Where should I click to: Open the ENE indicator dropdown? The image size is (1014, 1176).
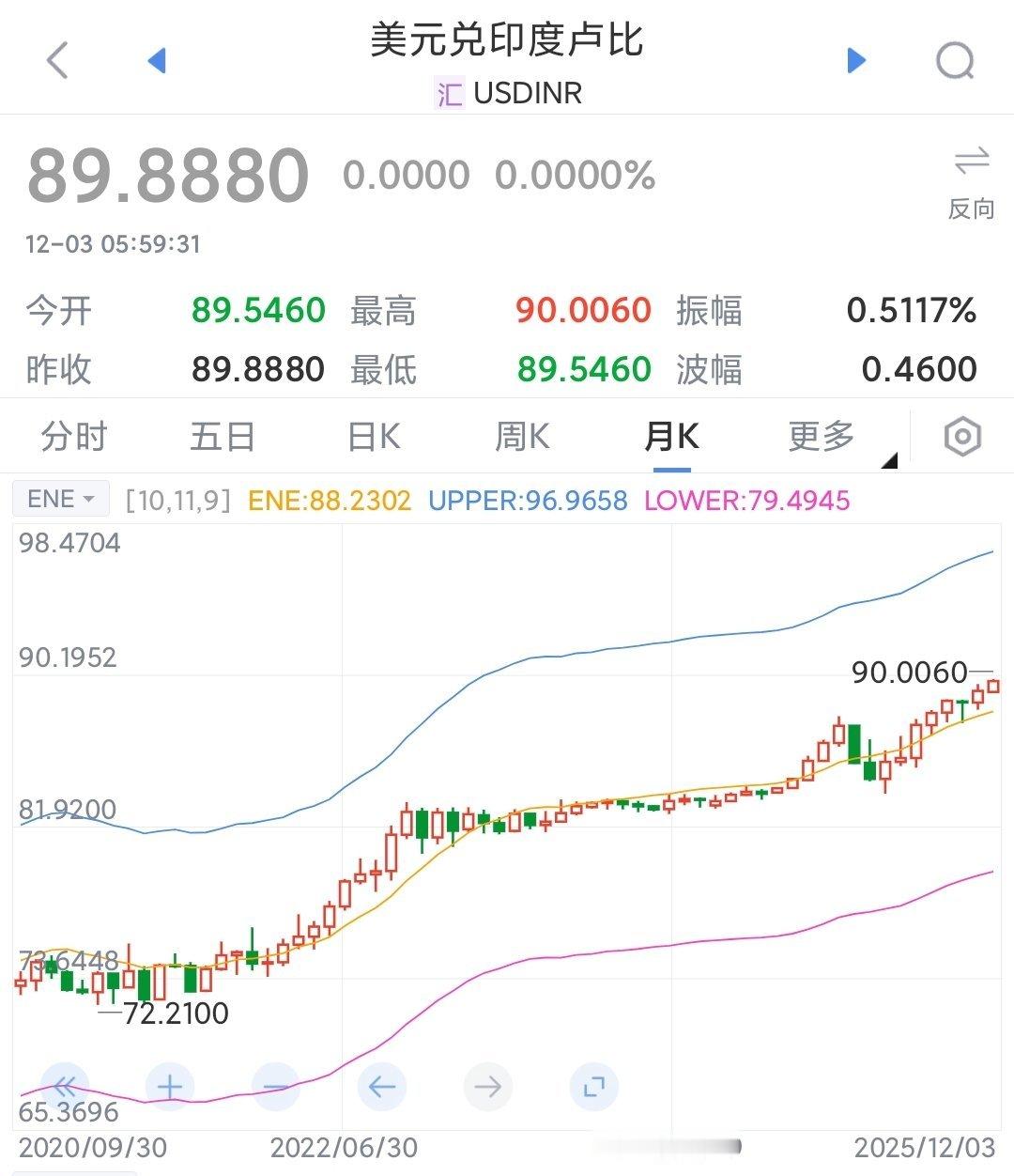click(60, 499)
